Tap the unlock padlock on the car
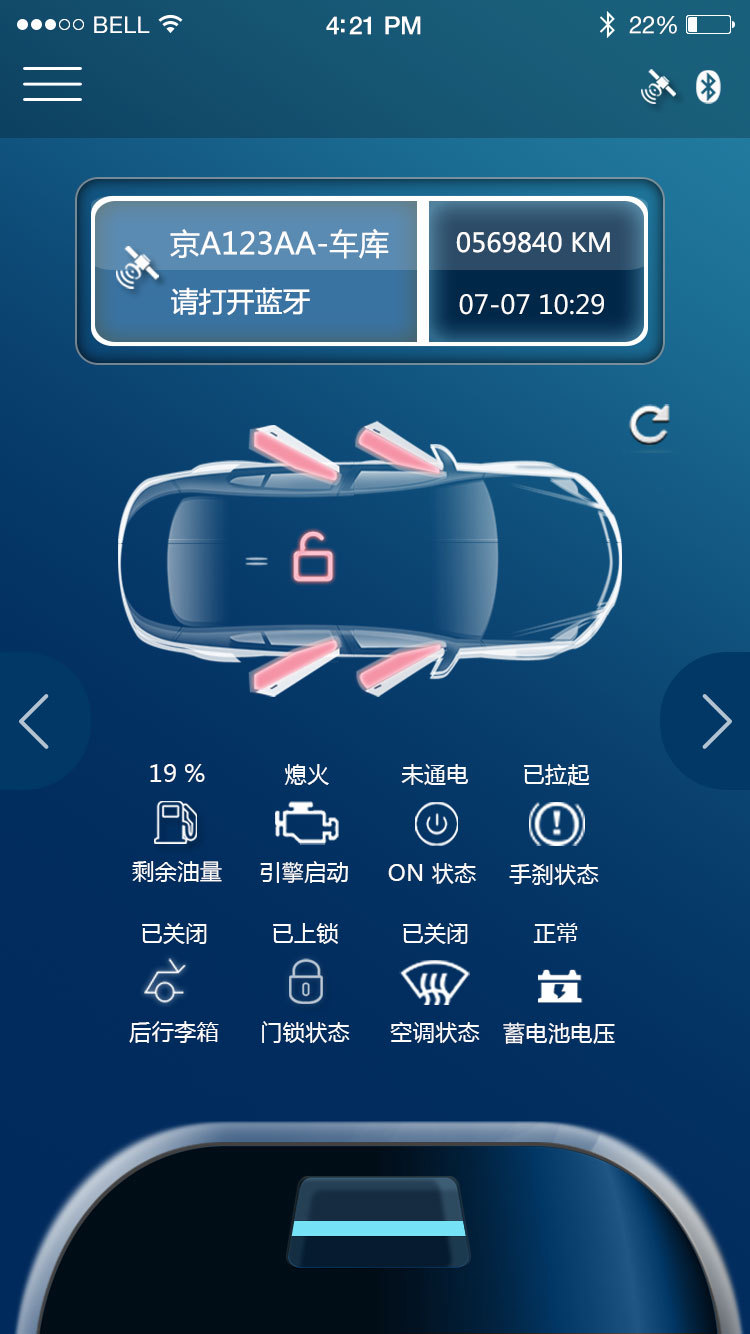 tap(313, 558)
